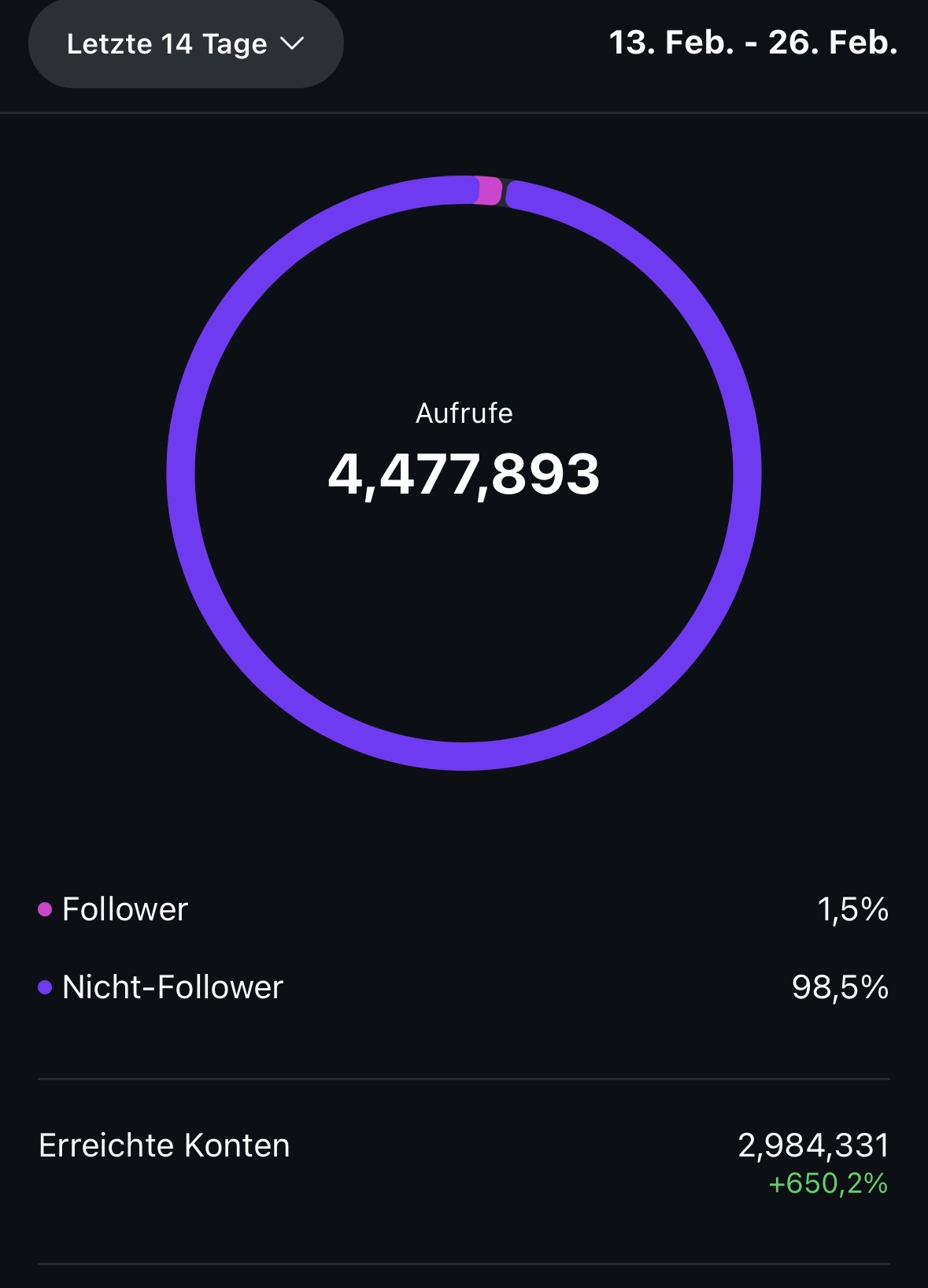The image size is (928, 1288).
Task: Toggle the Nicht-Follower breakdown row
Action: tap(464, 986)
